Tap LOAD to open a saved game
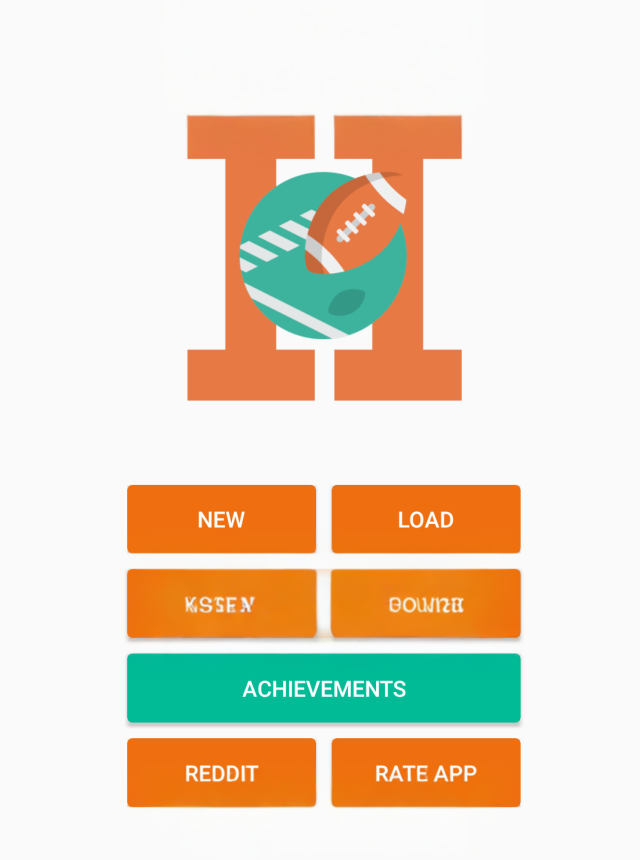Screen dimensions: 640x860 click(x=426, y=519)
